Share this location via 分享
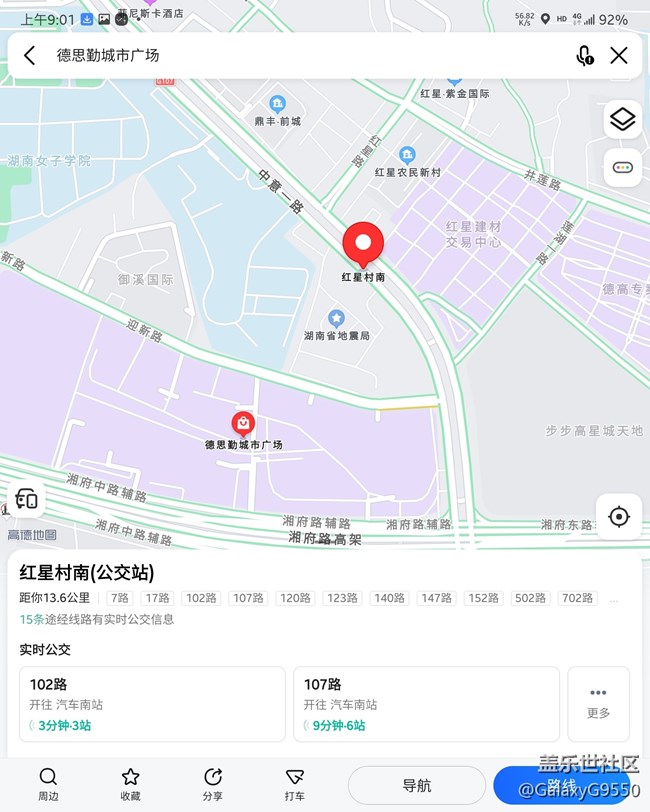The width and height of the screenshot is (650, 812). click(212, 783)
